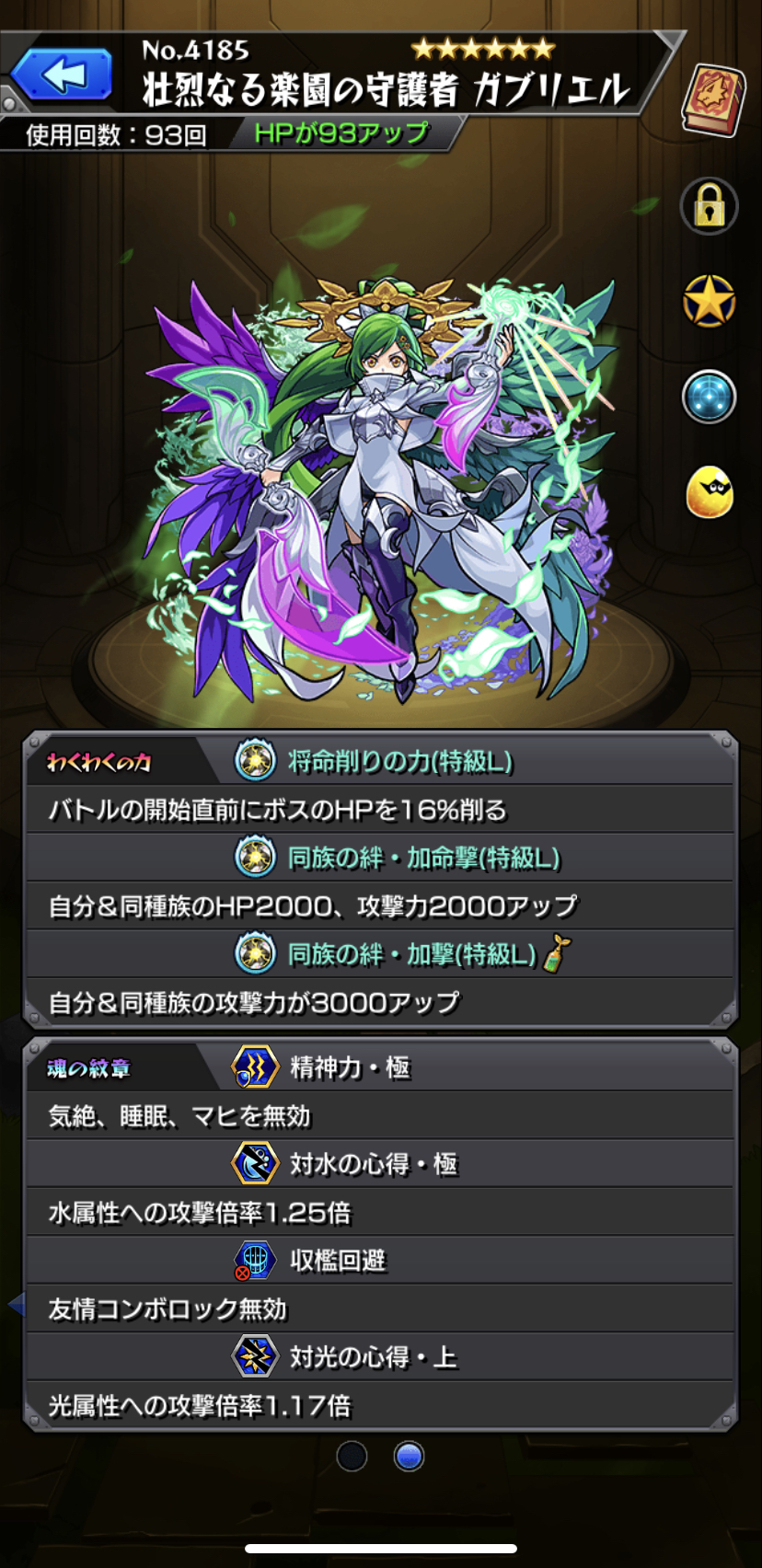Image resolution: width=762 pixels, height=1568 pixels.
Task: Go back with the blue arrow button
Action: pyautogui.click(x=63, y=74)
